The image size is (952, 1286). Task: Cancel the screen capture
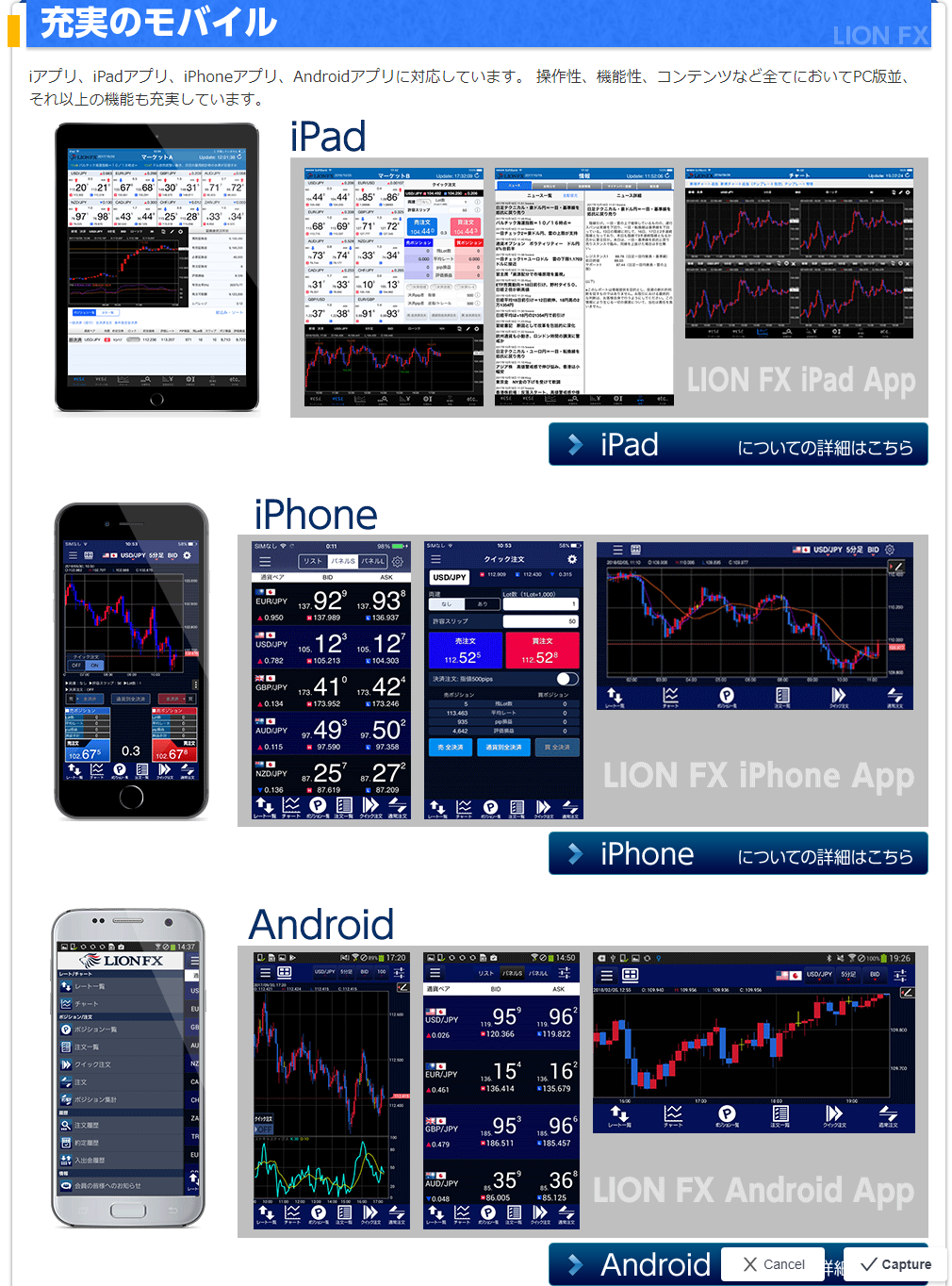(774, 1264)
